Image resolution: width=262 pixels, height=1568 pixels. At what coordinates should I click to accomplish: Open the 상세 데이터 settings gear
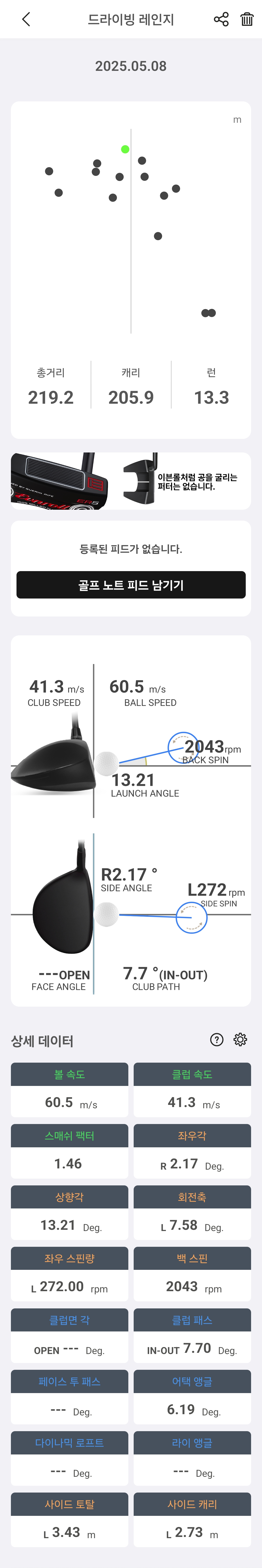(x=241, y=1040)
